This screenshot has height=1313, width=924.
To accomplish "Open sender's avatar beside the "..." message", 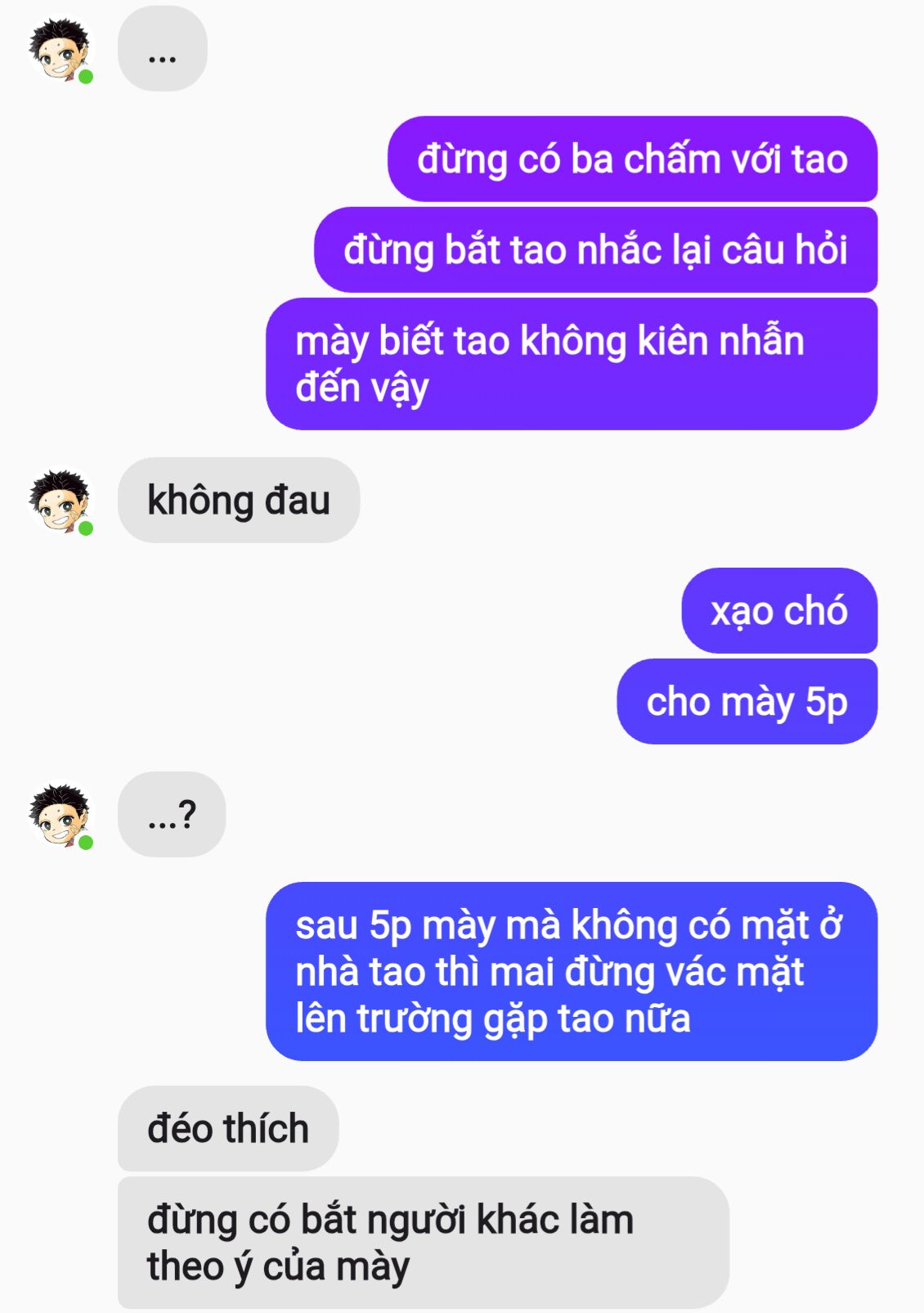I will pyautogui.click(x=60, y=51).
